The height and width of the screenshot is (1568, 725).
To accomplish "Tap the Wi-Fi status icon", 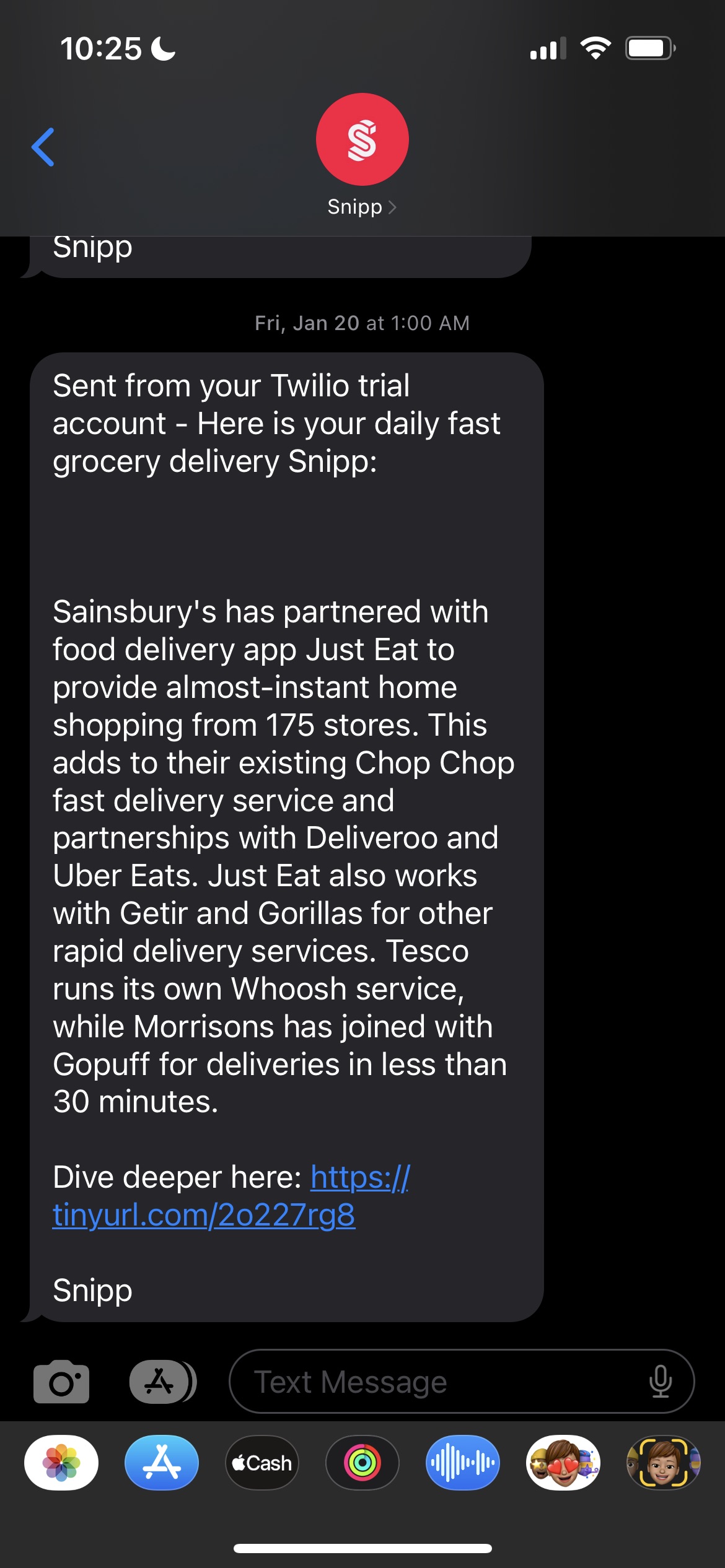I will click(x=595, y=48).
